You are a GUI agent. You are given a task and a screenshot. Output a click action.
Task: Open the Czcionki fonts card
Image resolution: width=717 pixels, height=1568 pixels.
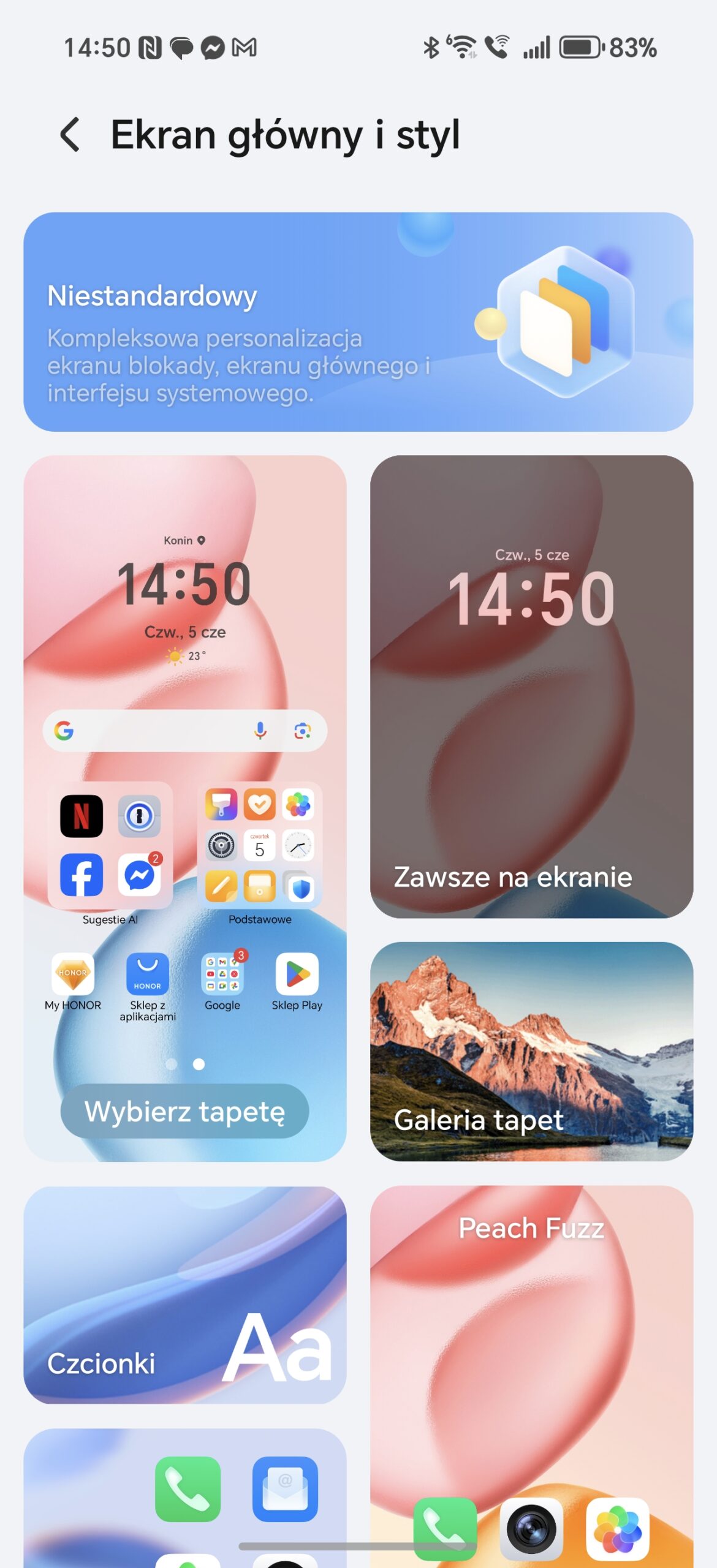184,1295
